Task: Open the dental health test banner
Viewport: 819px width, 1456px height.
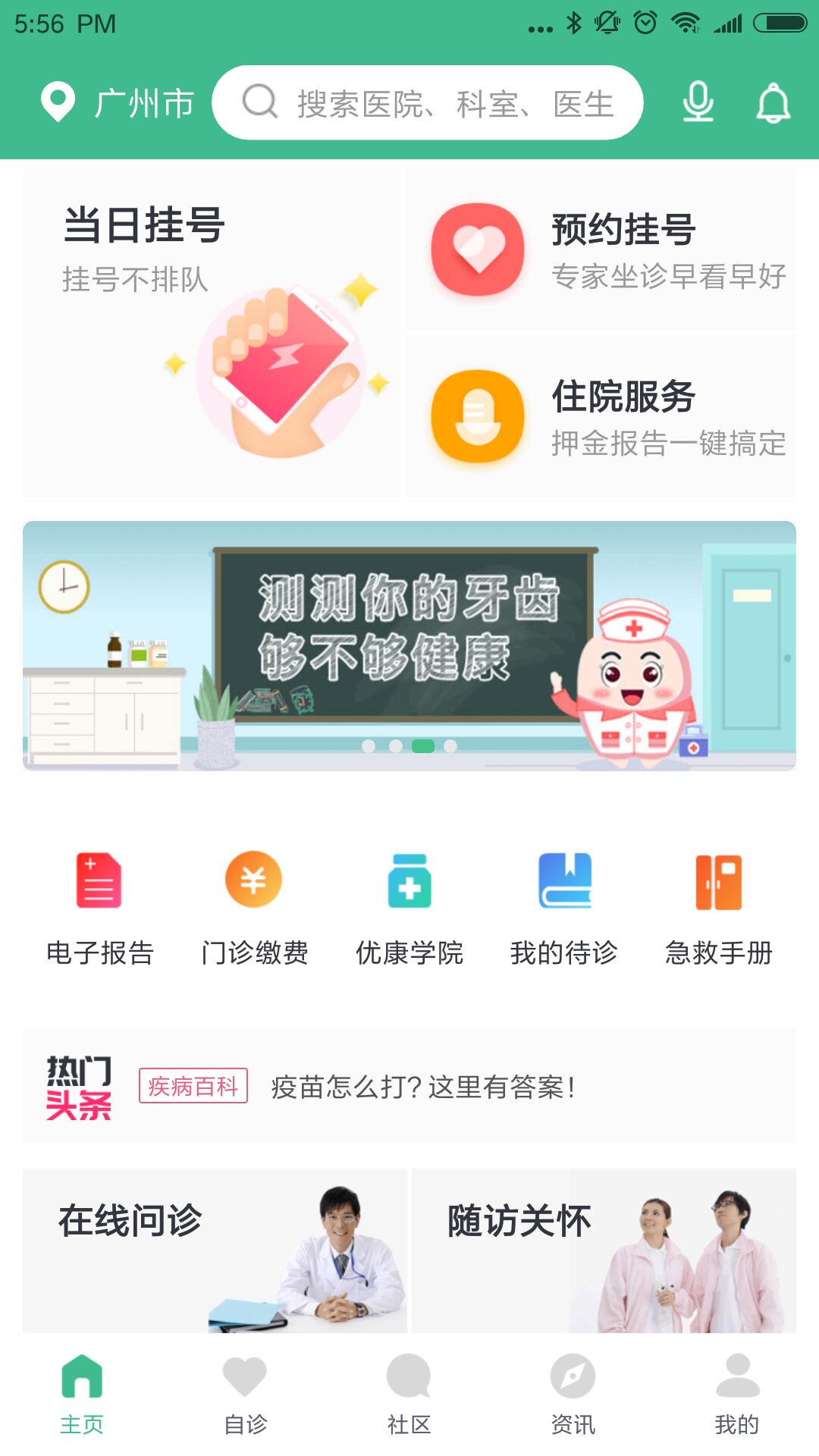Action: [409, 646]
